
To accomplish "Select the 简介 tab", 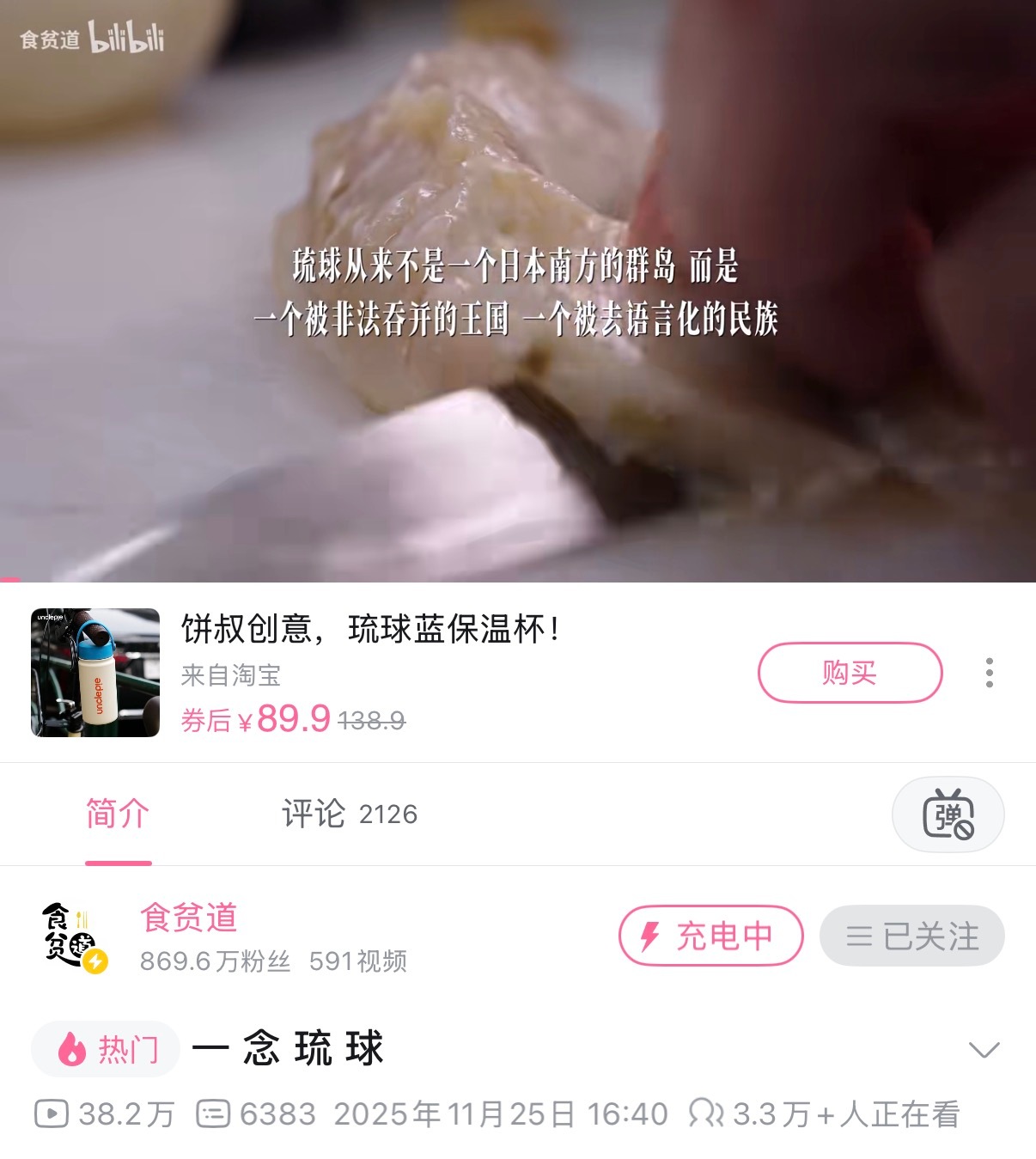I will pos(117,814).
